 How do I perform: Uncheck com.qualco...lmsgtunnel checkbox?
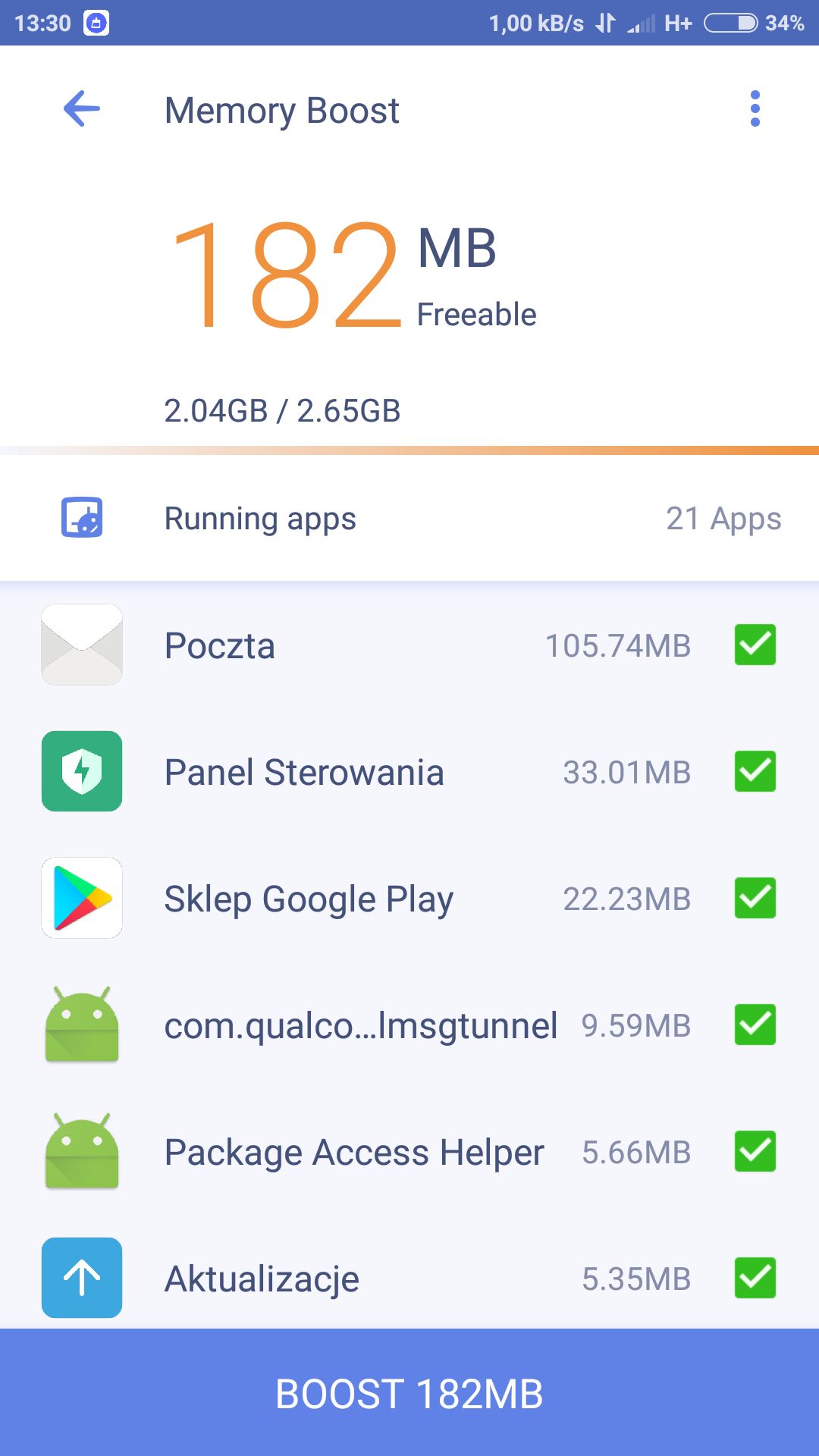tap(755, 1025)
